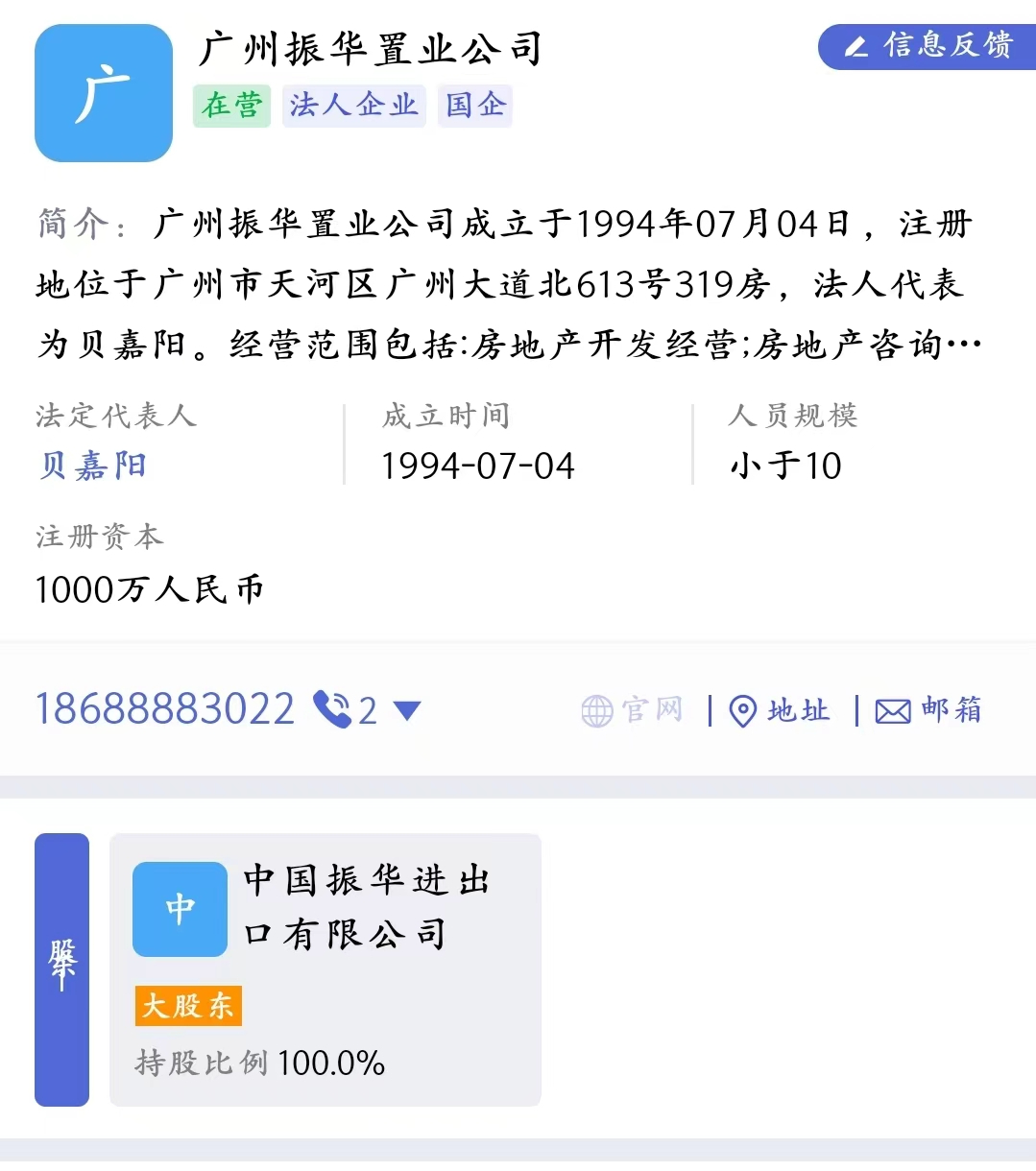
Task: Open the 大股东 shareholder tag details
Action: pos(187,1006)
